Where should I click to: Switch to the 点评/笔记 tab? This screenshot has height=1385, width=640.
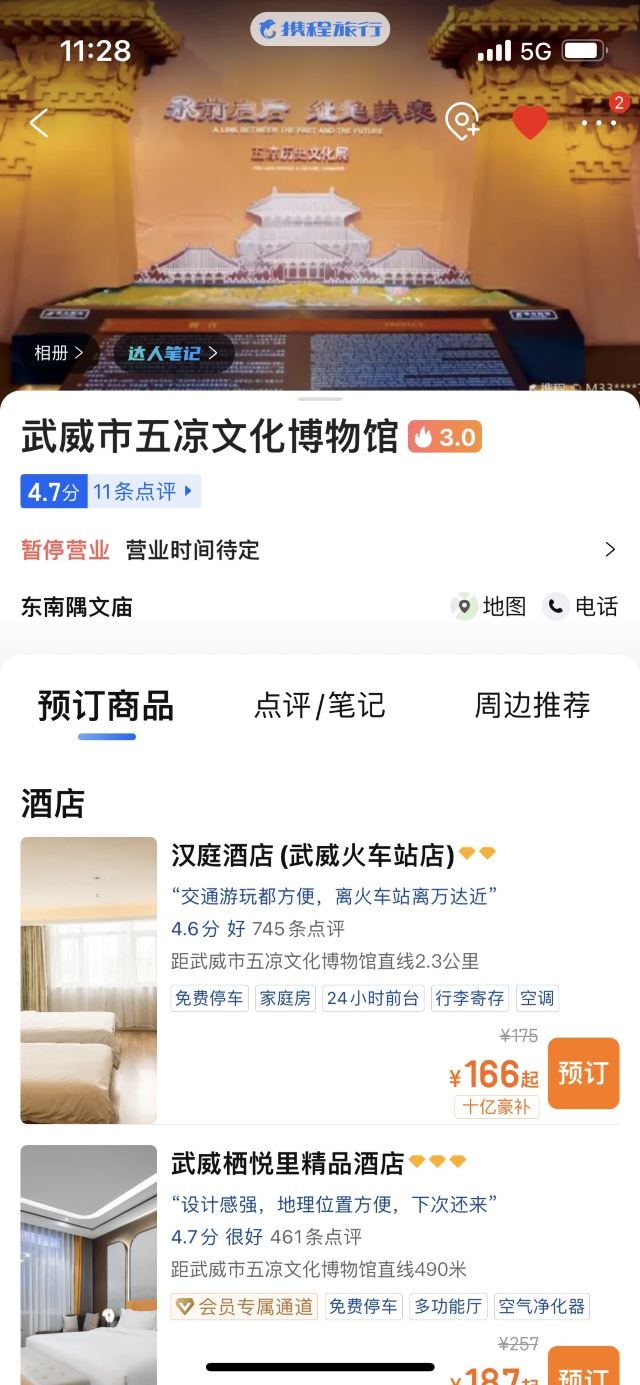[320, 705]
